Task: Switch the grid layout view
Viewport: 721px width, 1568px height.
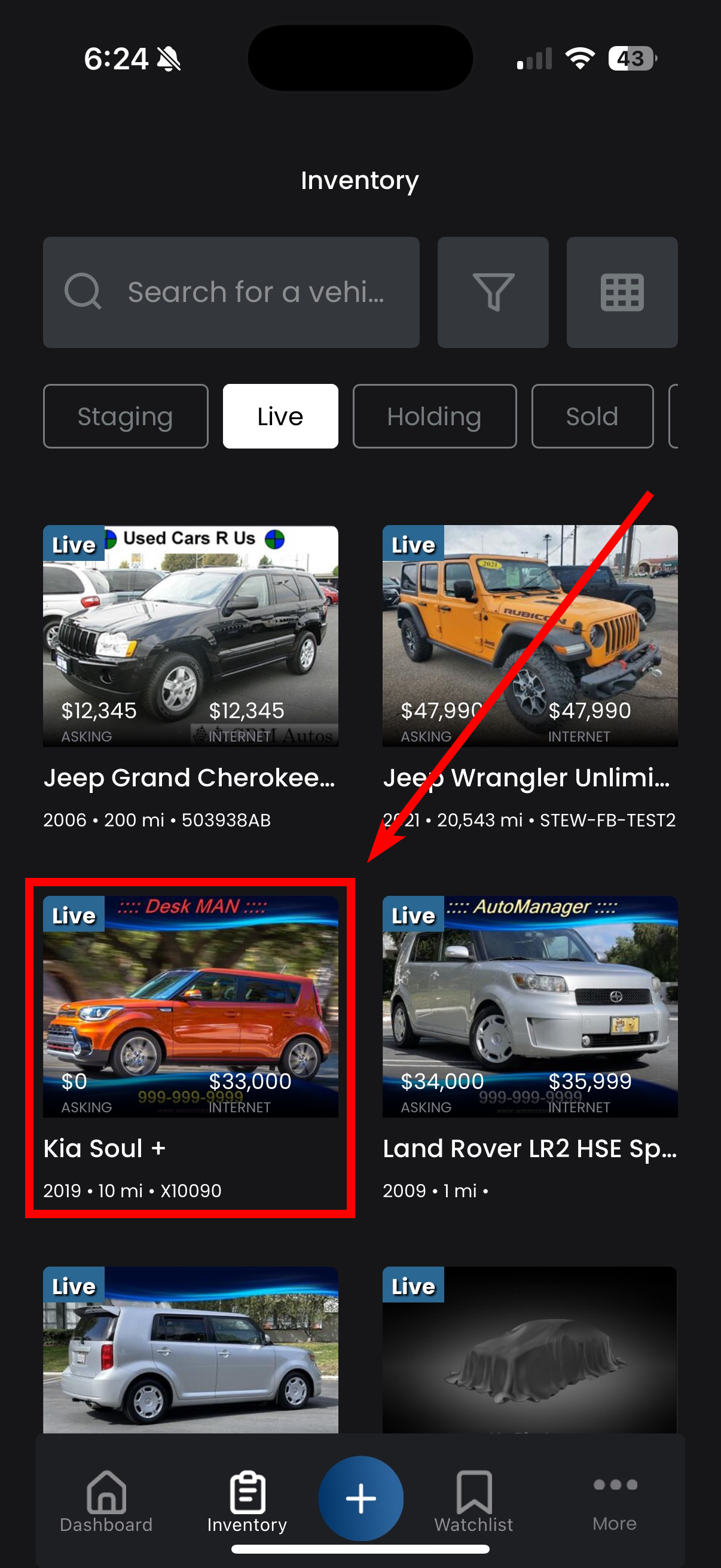Action: click(x=621, y=292)
